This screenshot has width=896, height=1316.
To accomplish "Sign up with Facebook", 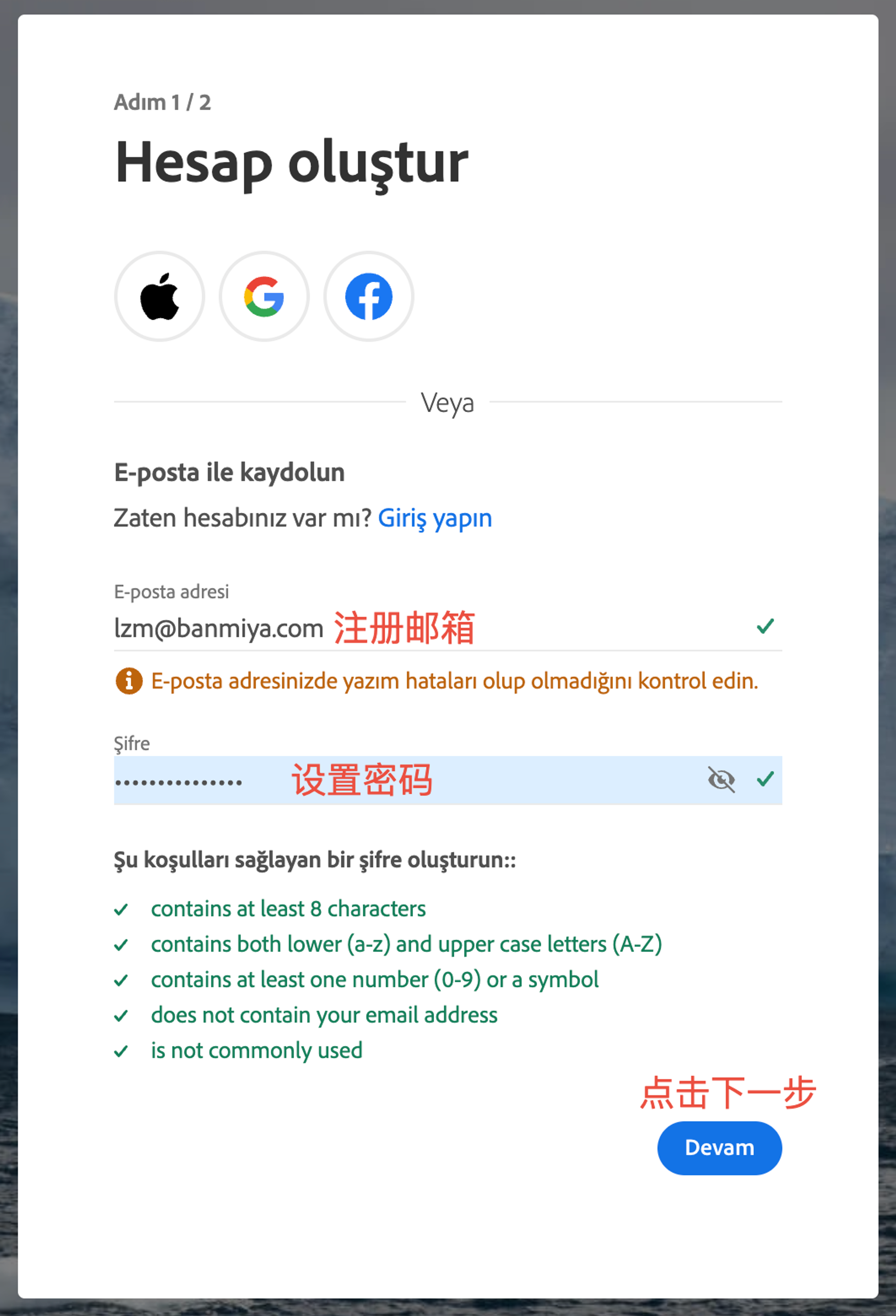I will (x=369, y=296).
